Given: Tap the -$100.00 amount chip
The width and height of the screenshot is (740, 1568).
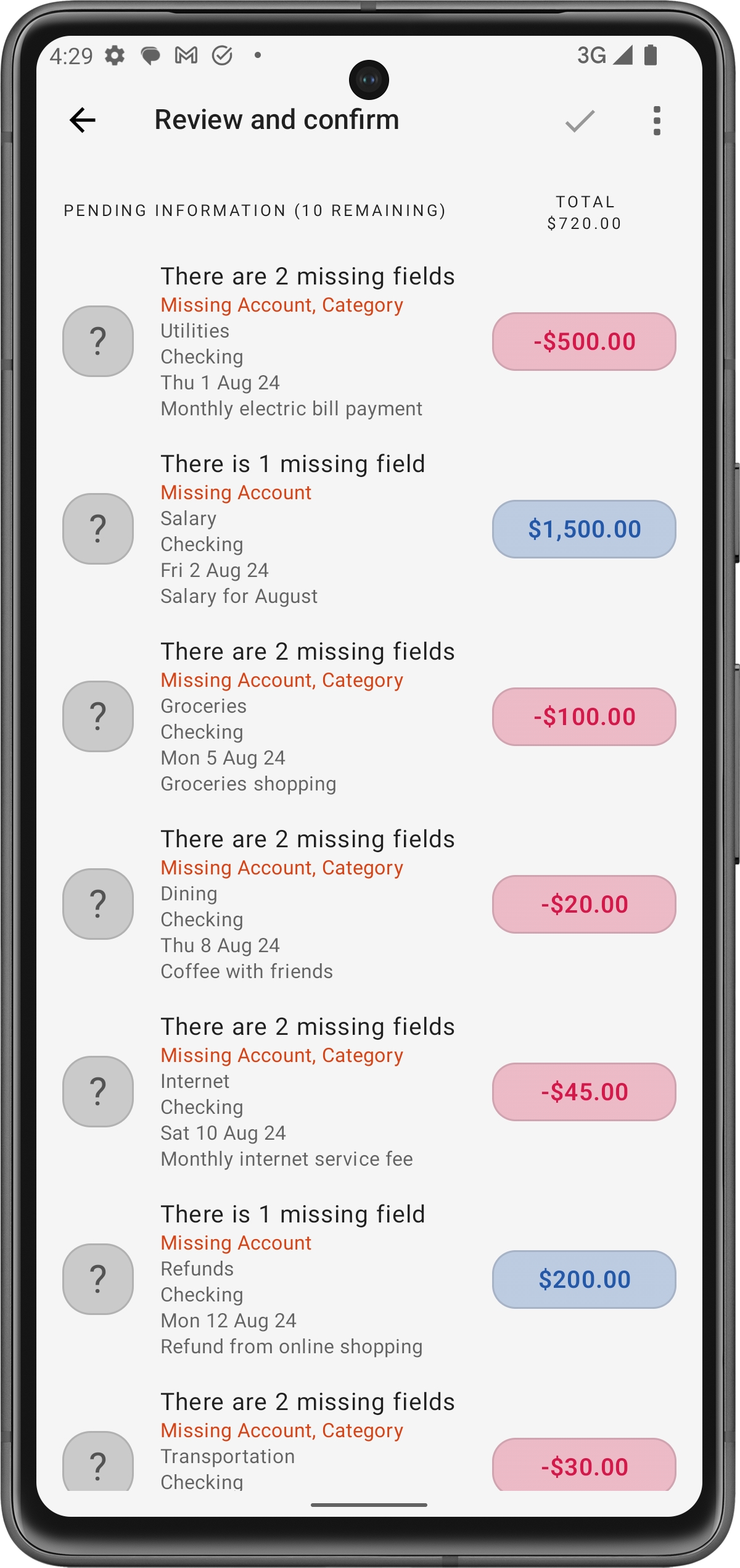Looking at the screenshot, I should (584, 716).
